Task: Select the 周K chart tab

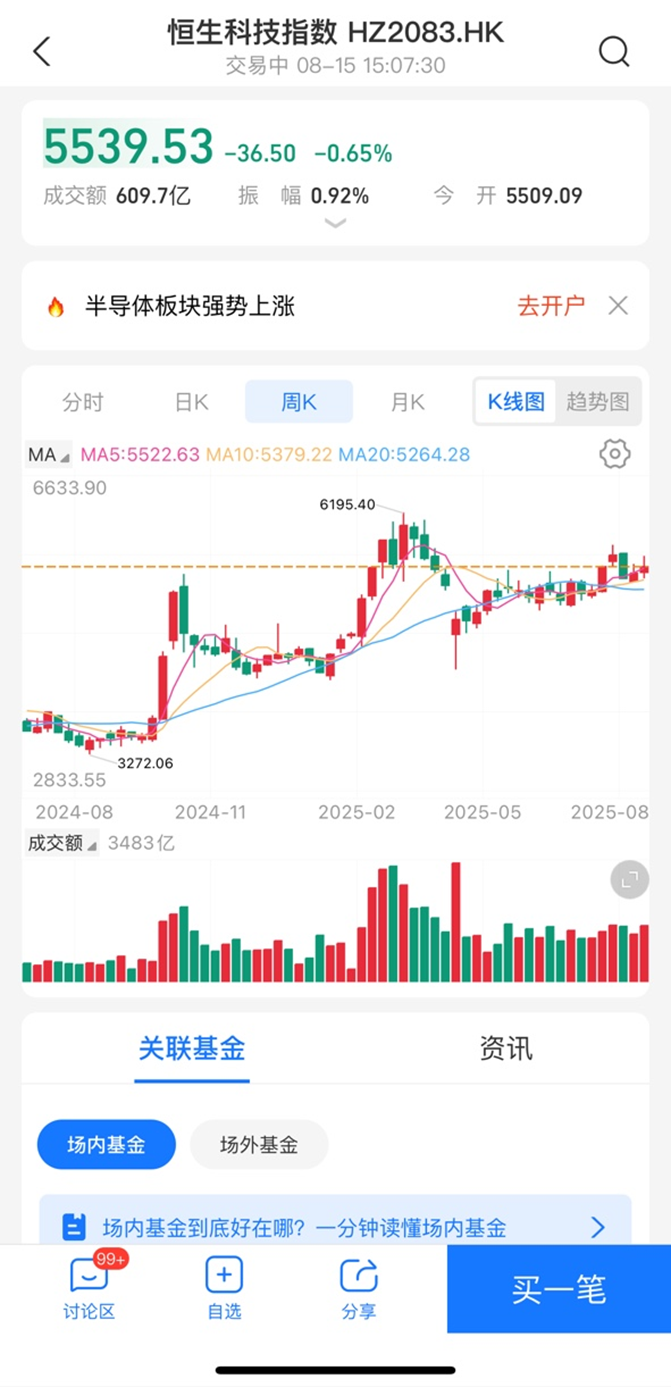Action: [299, 402]
